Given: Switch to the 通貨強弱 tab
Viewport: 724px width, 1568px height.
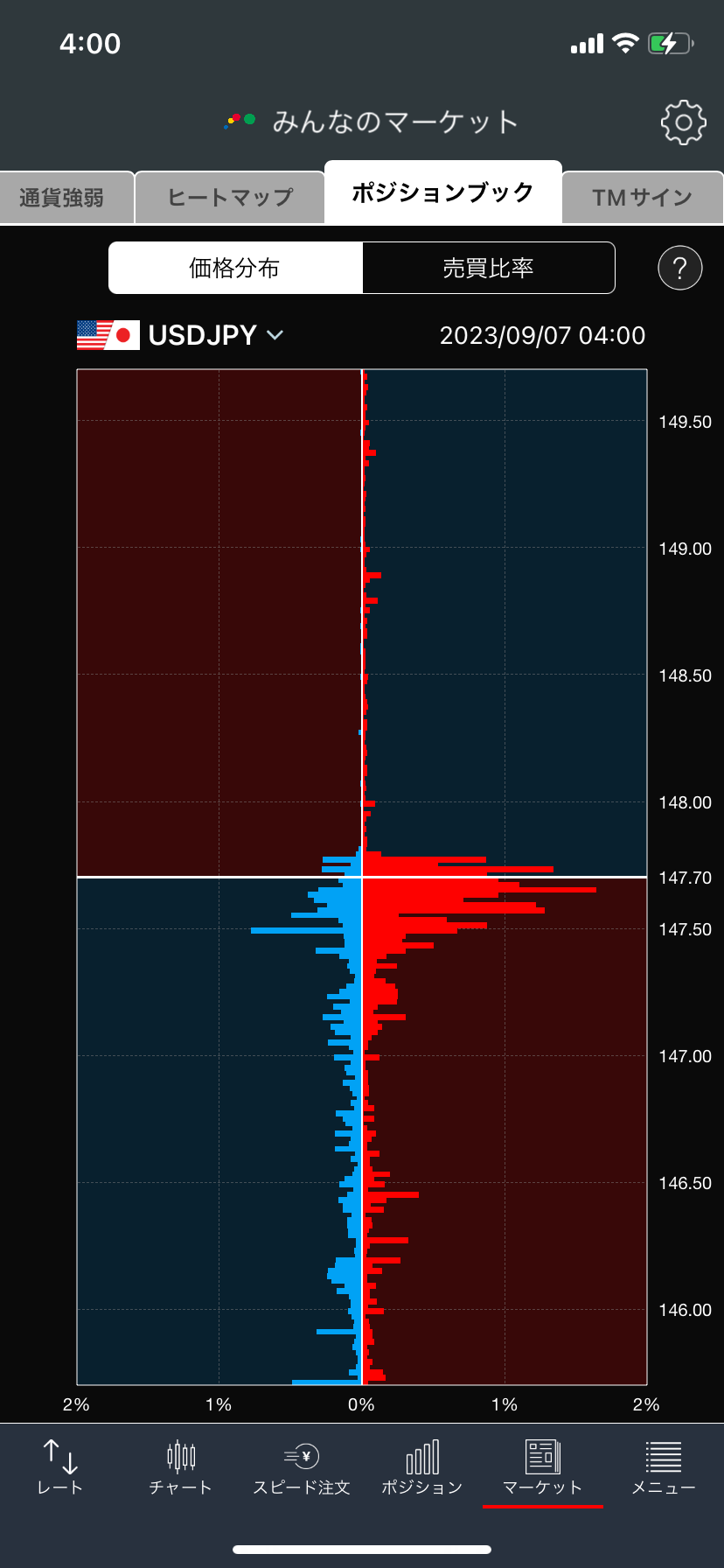Looking at the screenshot, I should click(62, 198).
